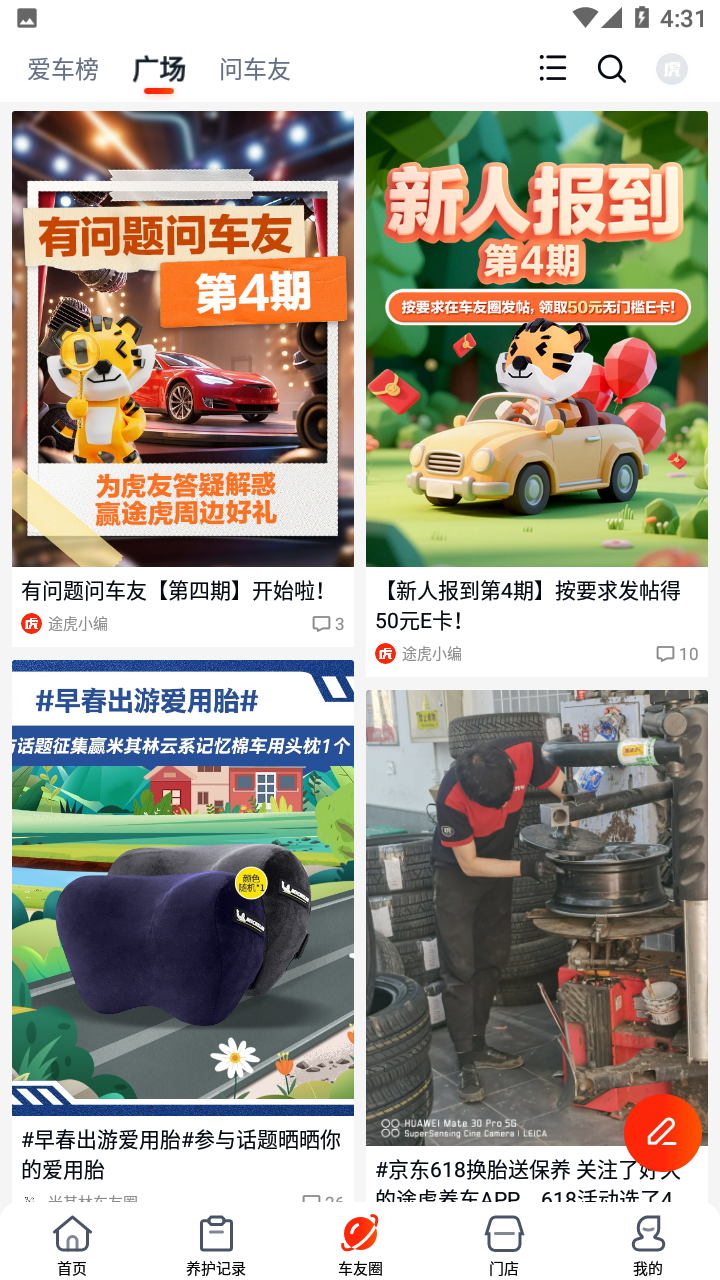Image resolution: width=720 pixels, height=1280 pixels.
Task: Open the list menu icon
Action: (552, 68)
